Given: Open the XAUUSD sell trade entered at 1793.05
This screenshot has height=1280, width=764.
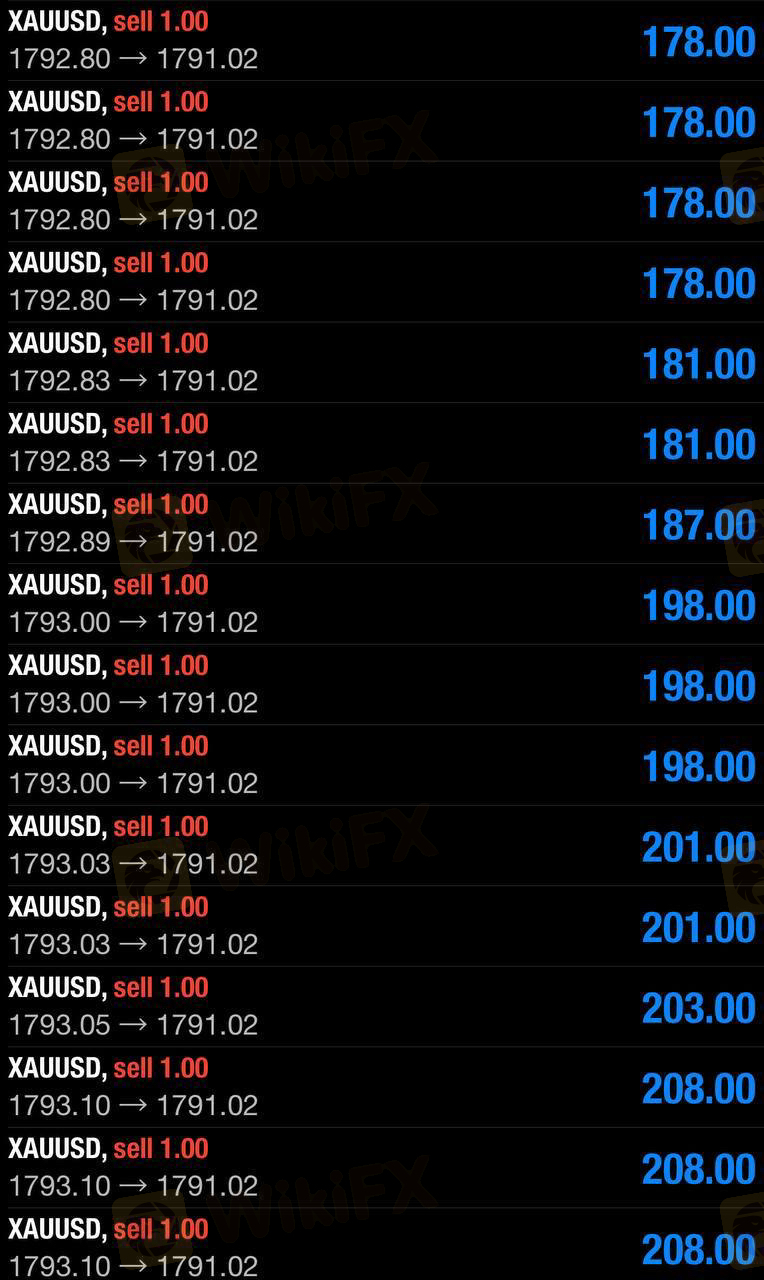Looking at the screenshot, I should click(380, 1006).
